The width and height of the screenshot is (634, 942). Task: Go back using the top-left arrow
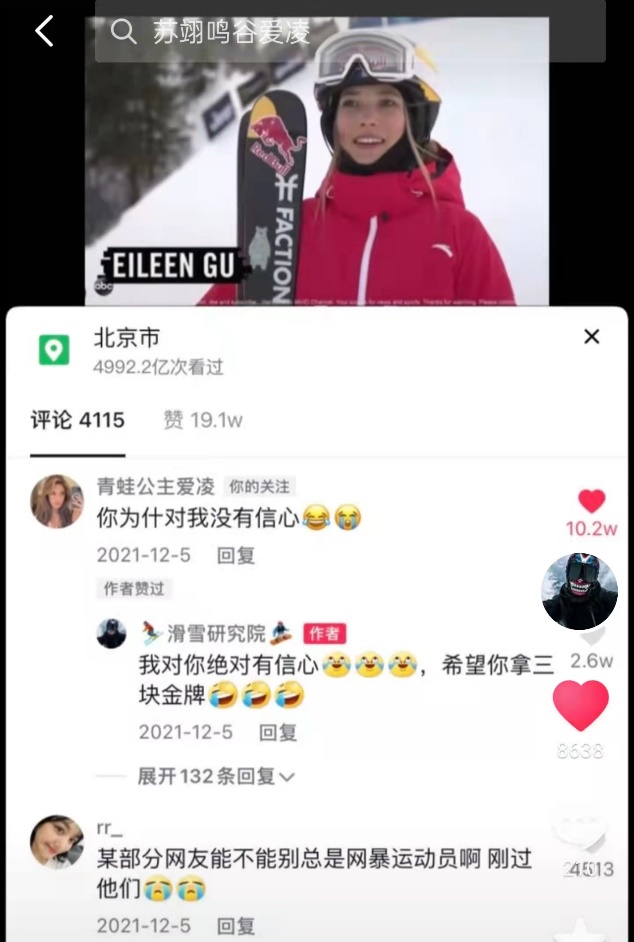[44, 31]
